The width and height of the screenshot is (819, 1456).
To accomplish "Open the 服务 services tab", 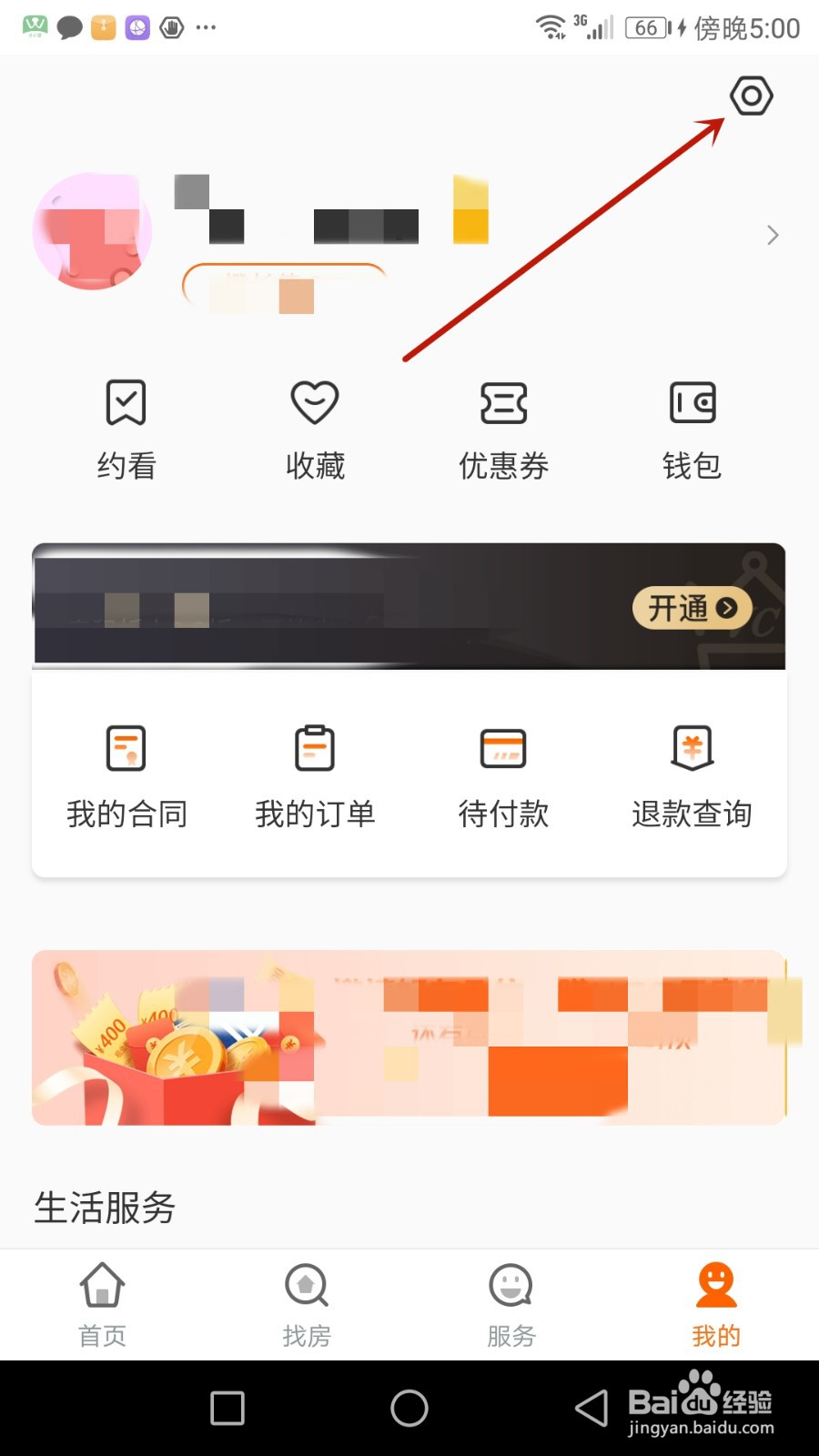I will [511, 1303].
